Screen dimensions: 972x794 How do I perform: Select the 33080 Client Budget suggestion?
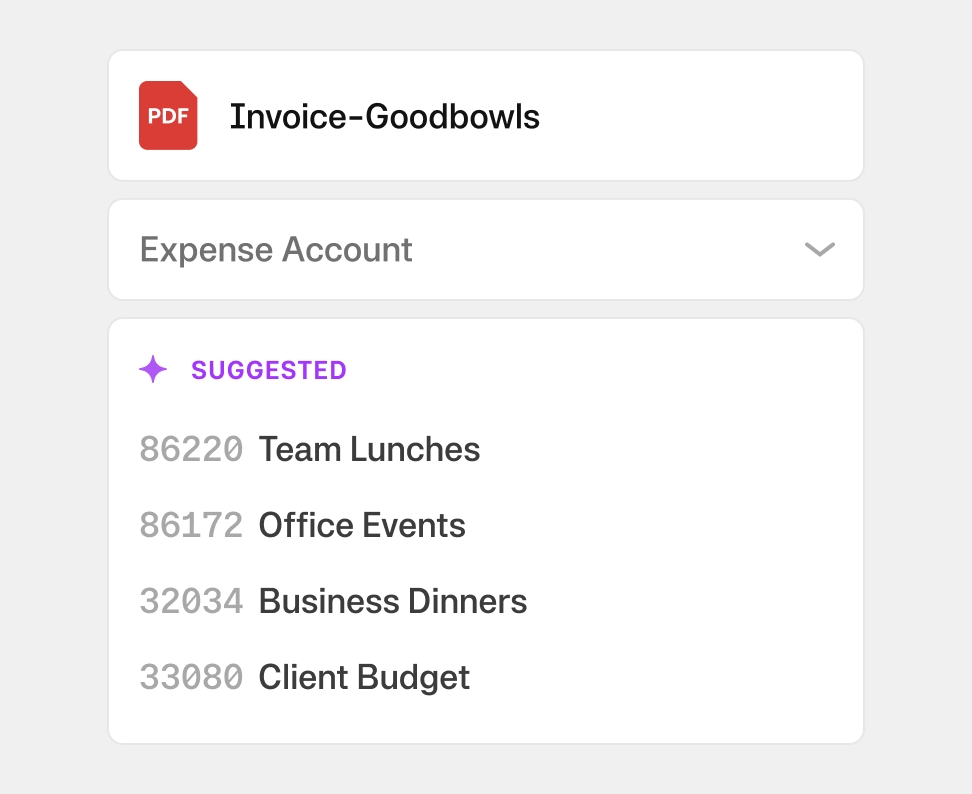point(305,678)
